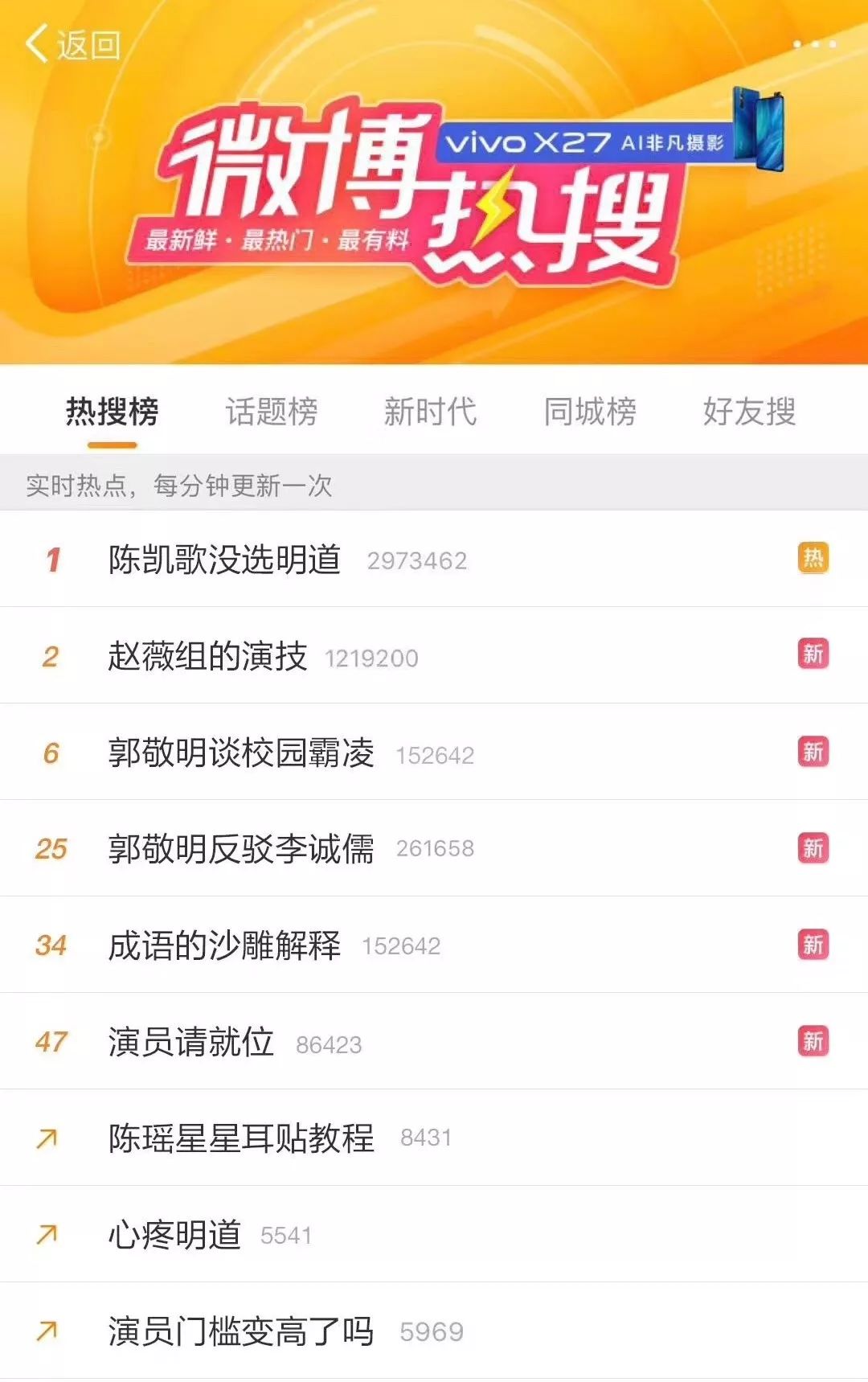Open rising topic 陈瑶星星耳贴教程
The image size is (868, 1382).
click(241, 1138)
